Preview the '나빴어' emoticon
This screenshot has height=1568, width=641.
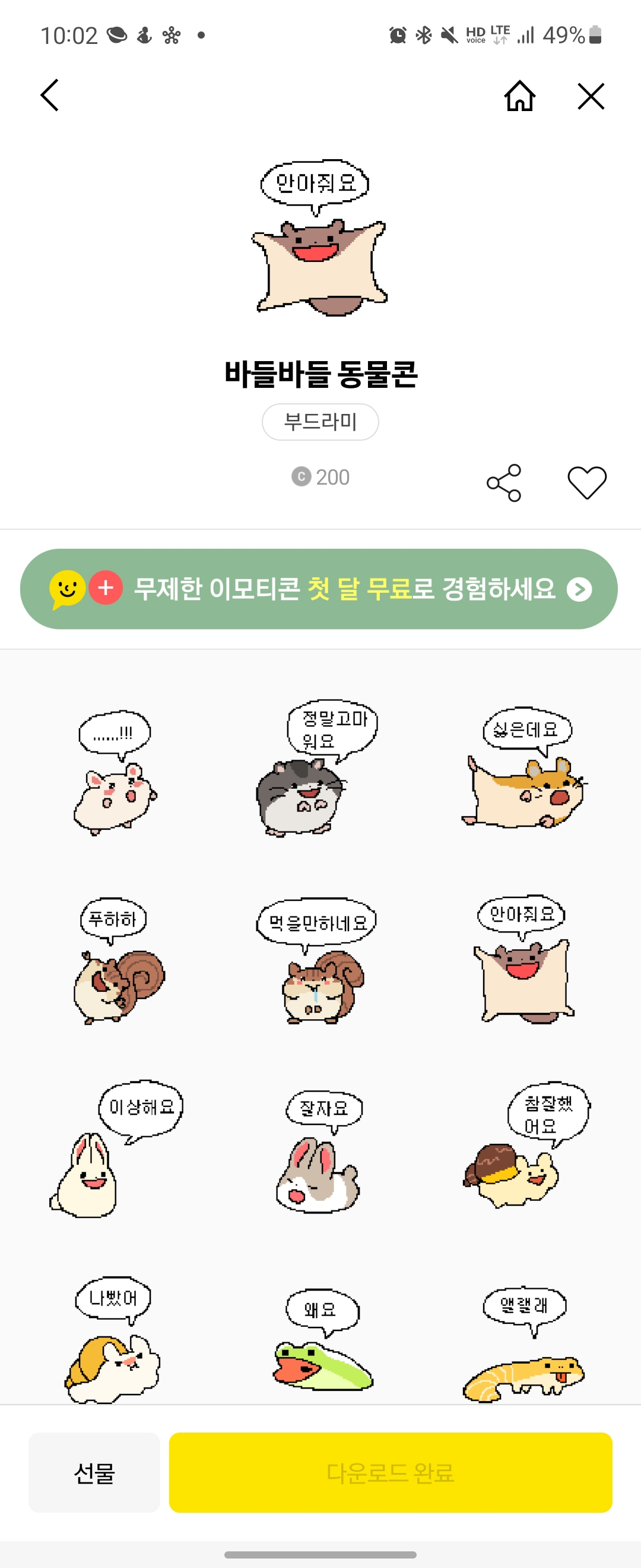click(x=113, y=1339)
